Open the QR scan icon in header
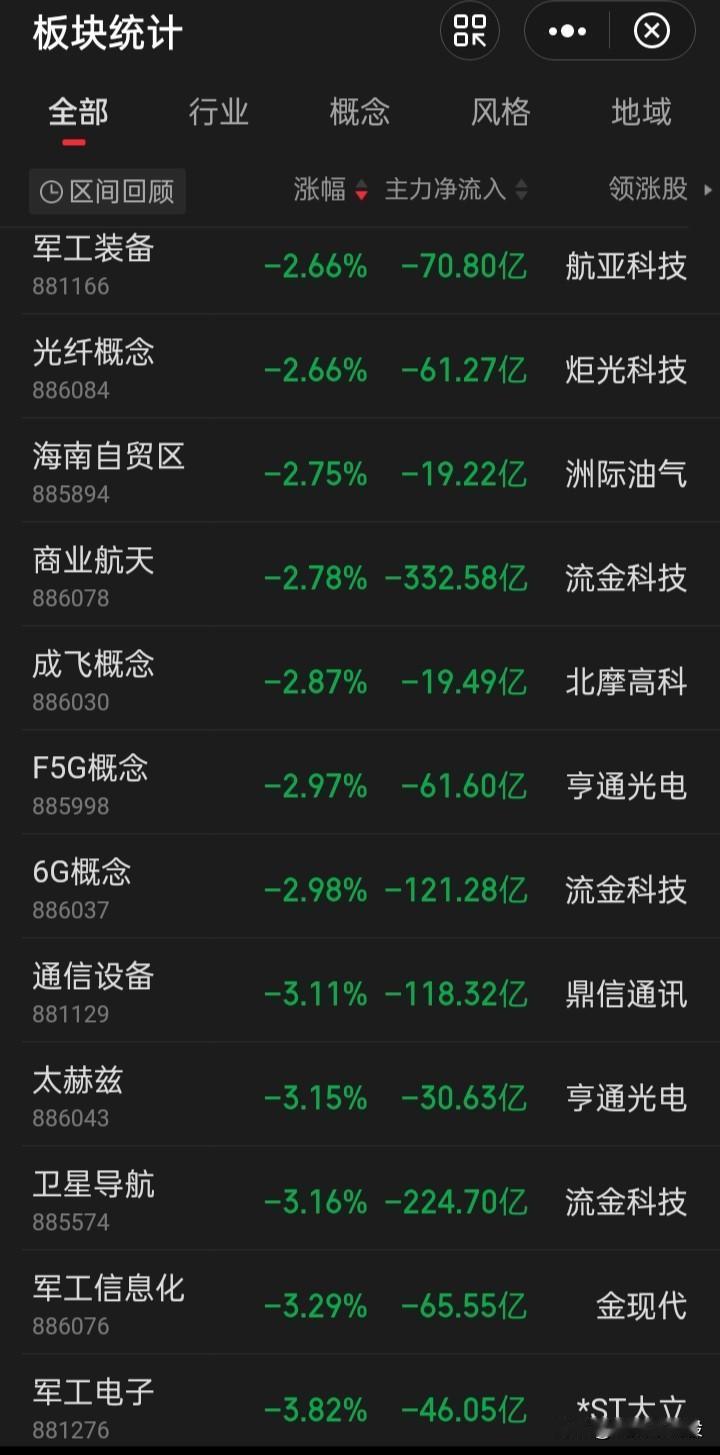720x1455 pixels. pyautogui.click(x=469, y=31)
